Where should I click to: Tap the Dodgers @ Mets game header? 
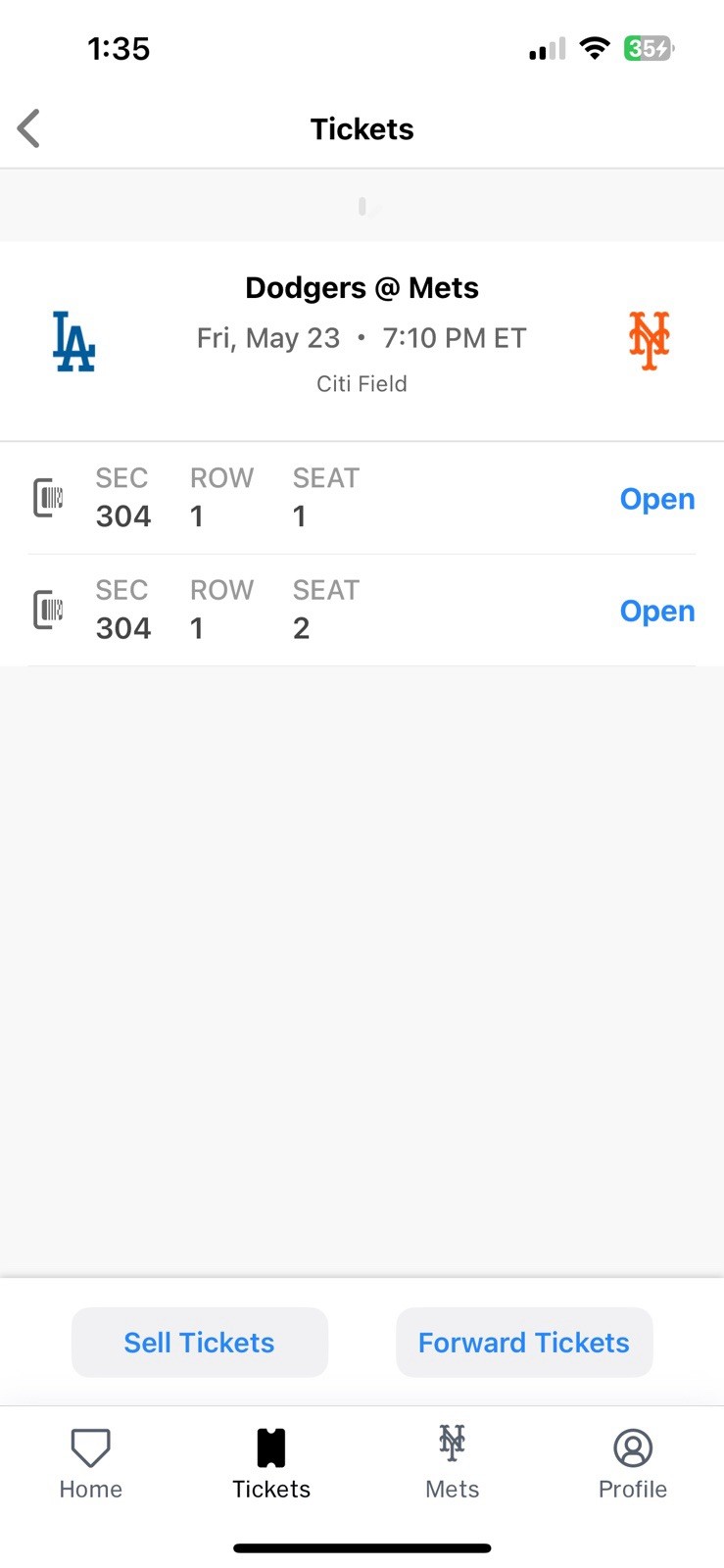point(362,287)
